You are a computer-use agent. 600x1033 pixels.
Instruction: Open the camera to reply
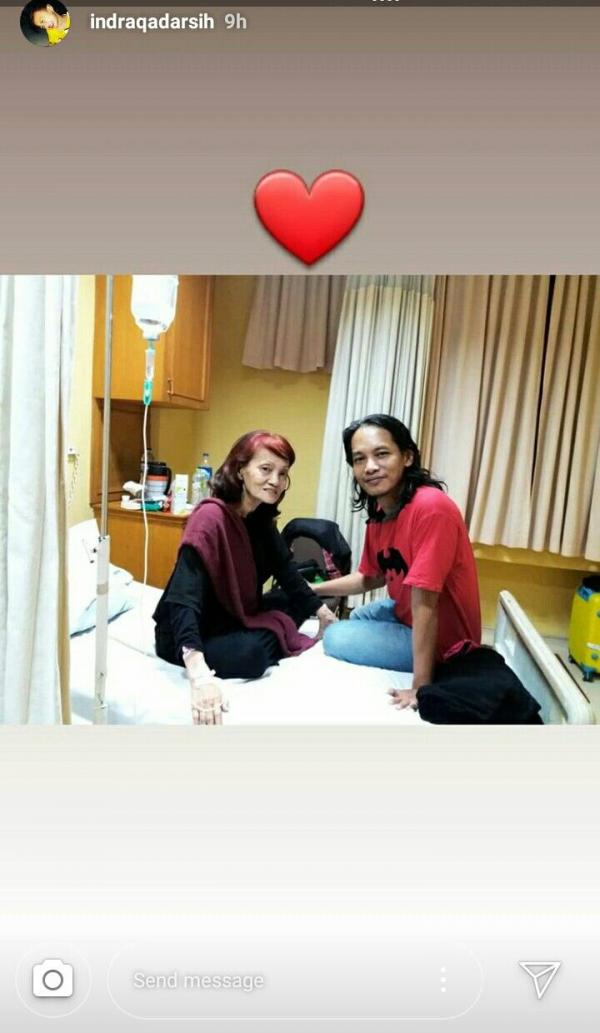(x=53, y=979)
